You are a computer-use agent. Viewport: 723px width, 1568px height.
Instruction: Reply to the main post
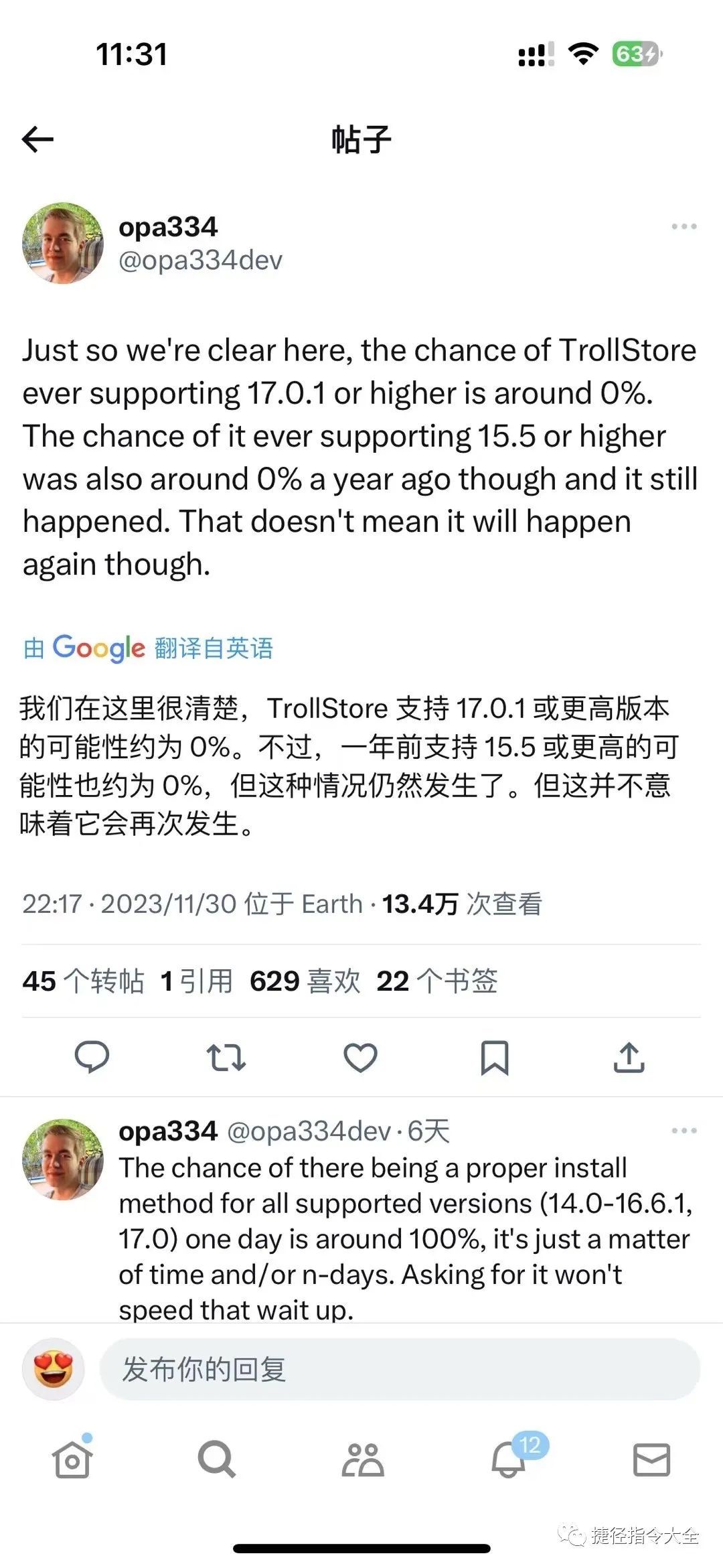pos(92,1058)
